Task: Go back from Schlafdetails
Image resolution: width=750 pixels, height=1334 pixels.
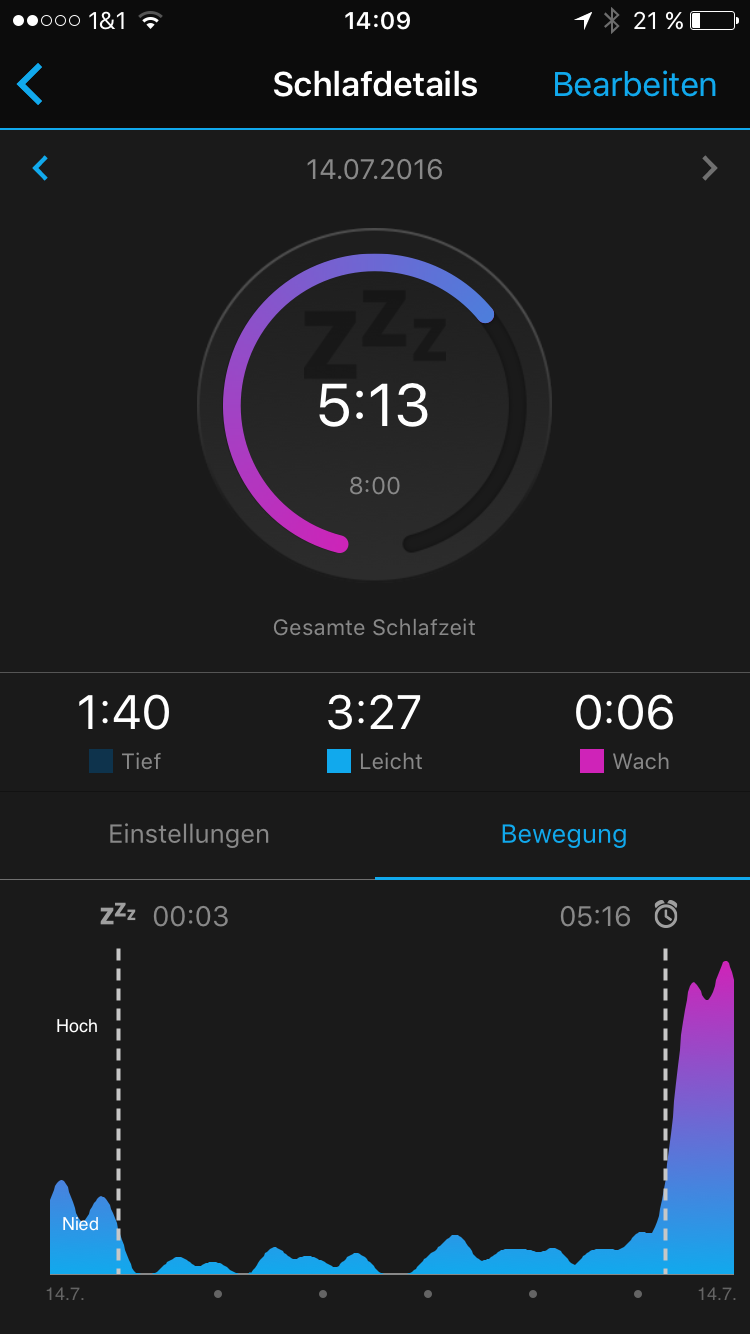Action: [x=31, y=85]
